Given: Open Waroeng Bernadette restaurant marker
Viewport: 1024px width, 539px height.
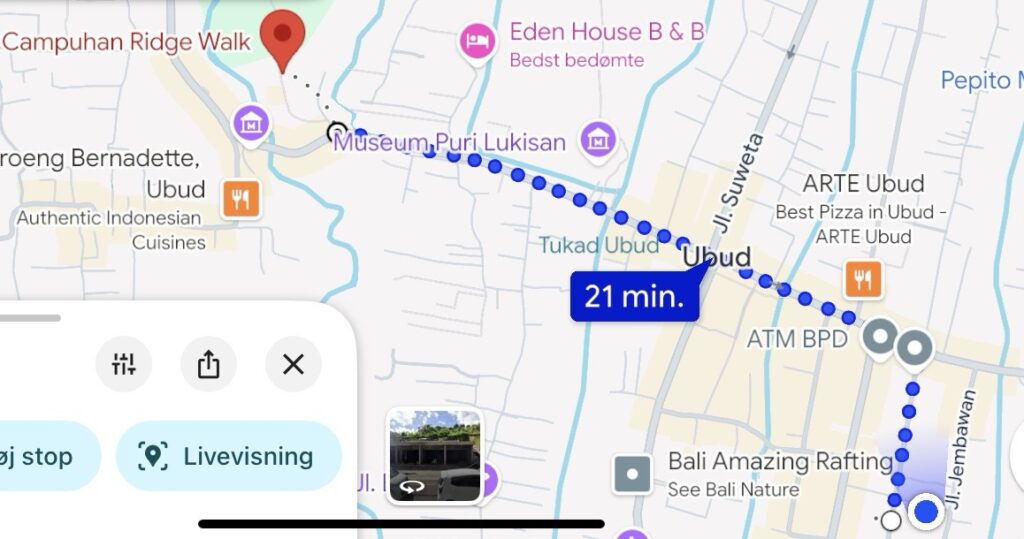Looking at the screenshot, I should point(240,198).
